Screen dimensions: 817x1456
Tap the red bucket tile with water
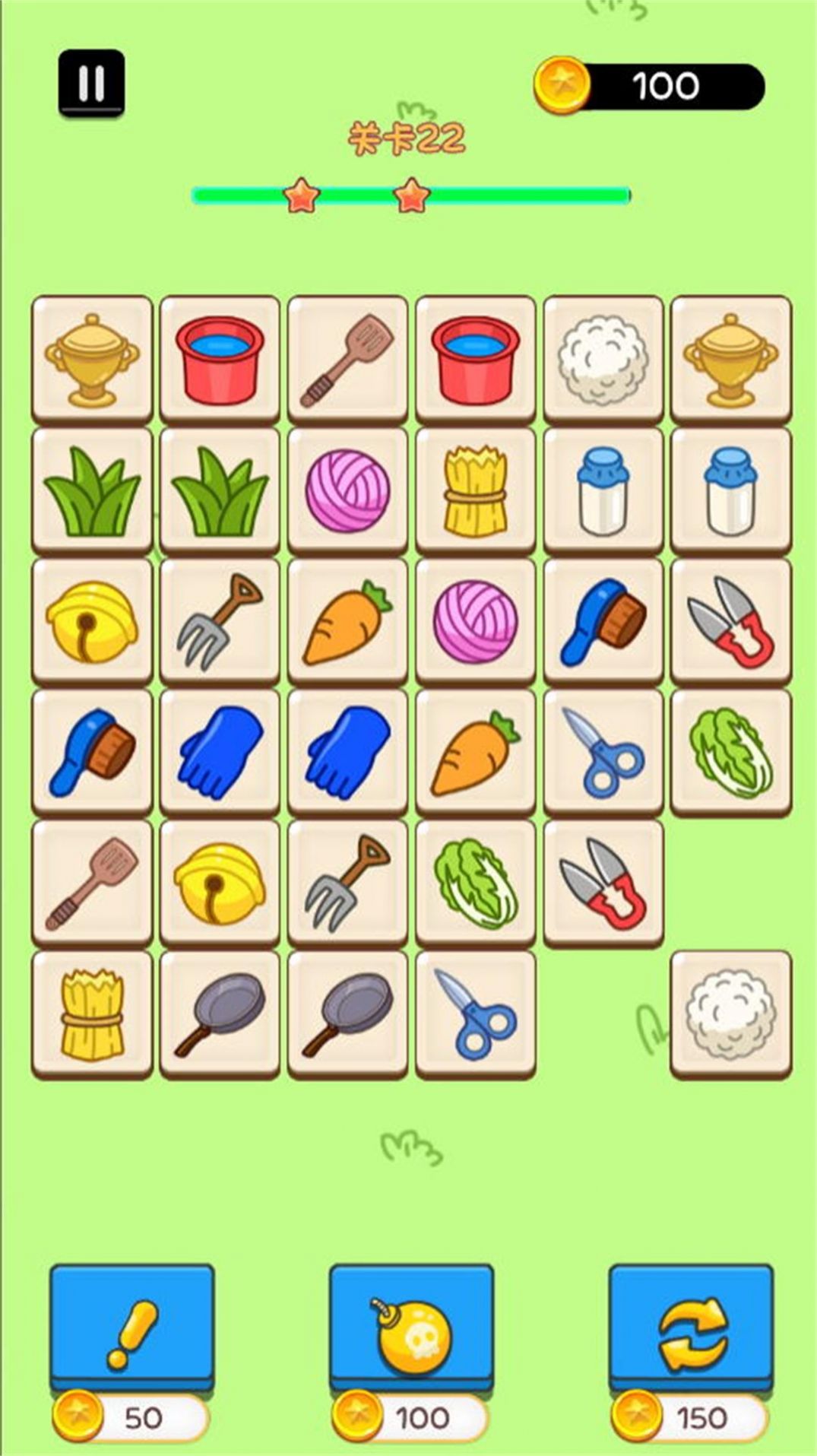coord(220,357)
